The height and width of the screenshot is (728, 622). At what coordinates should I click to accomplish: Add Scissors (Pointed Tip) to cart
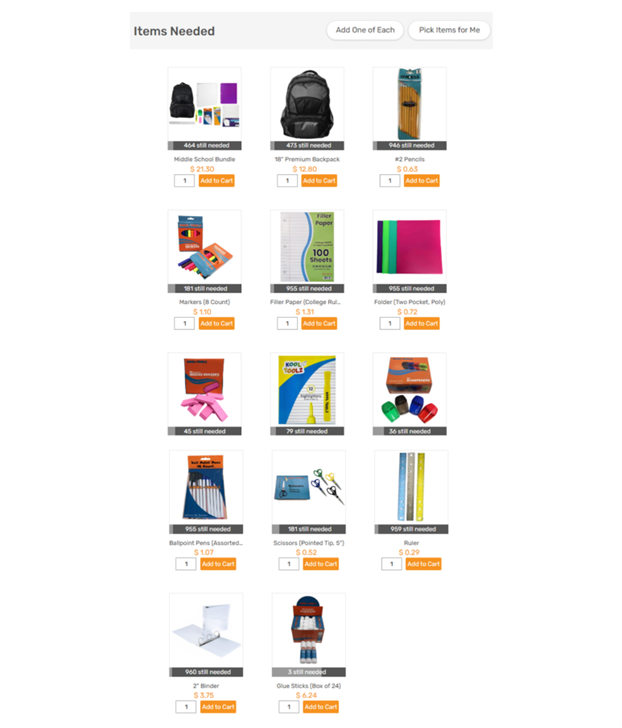321,564
